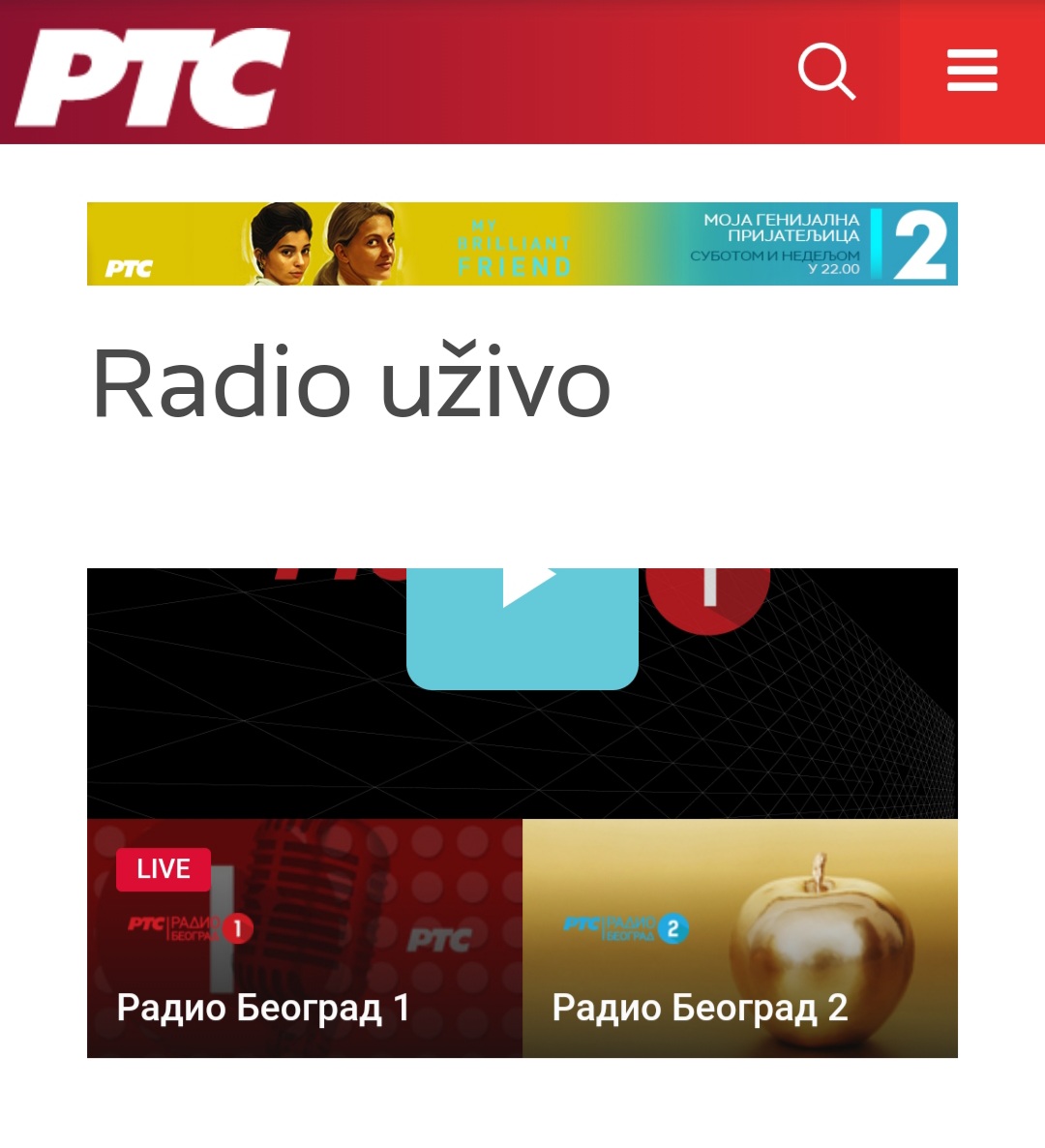Open the search magnifier icon
The width and height of the screenshot is (1045, 1148).
point(826,72)
